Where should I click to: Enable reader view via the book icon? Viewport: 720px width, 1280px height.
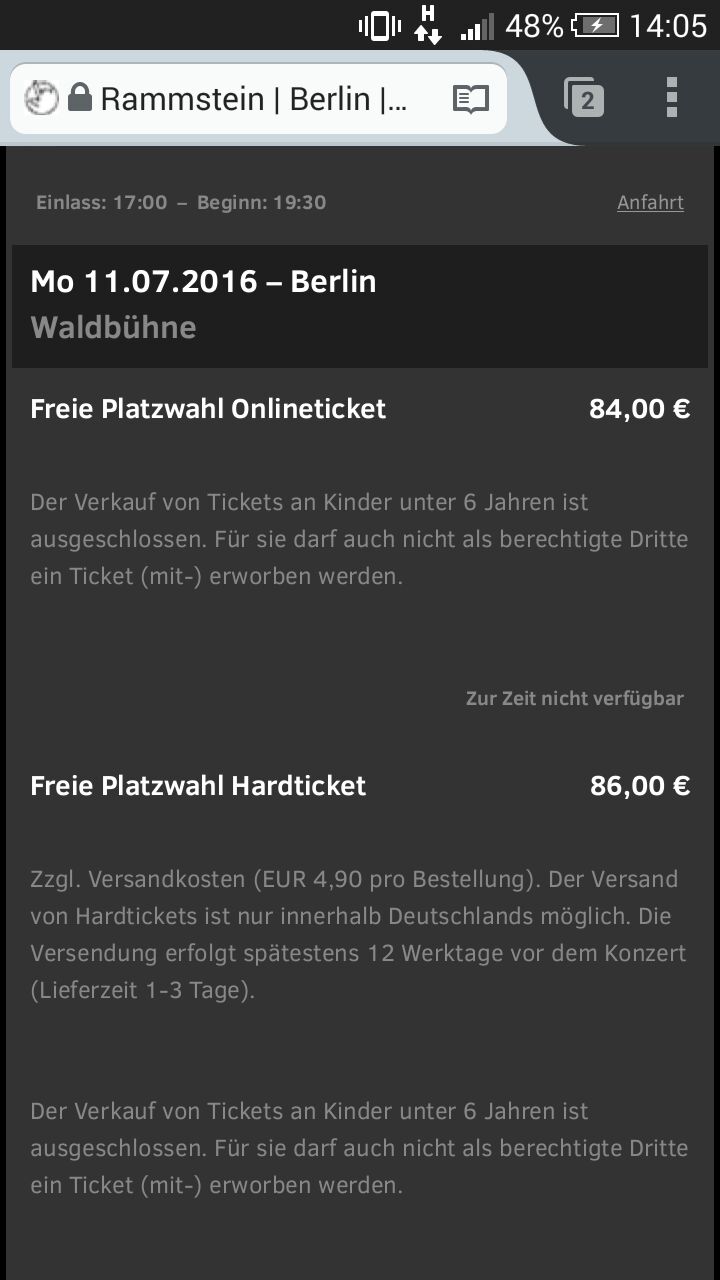(470, 99)
